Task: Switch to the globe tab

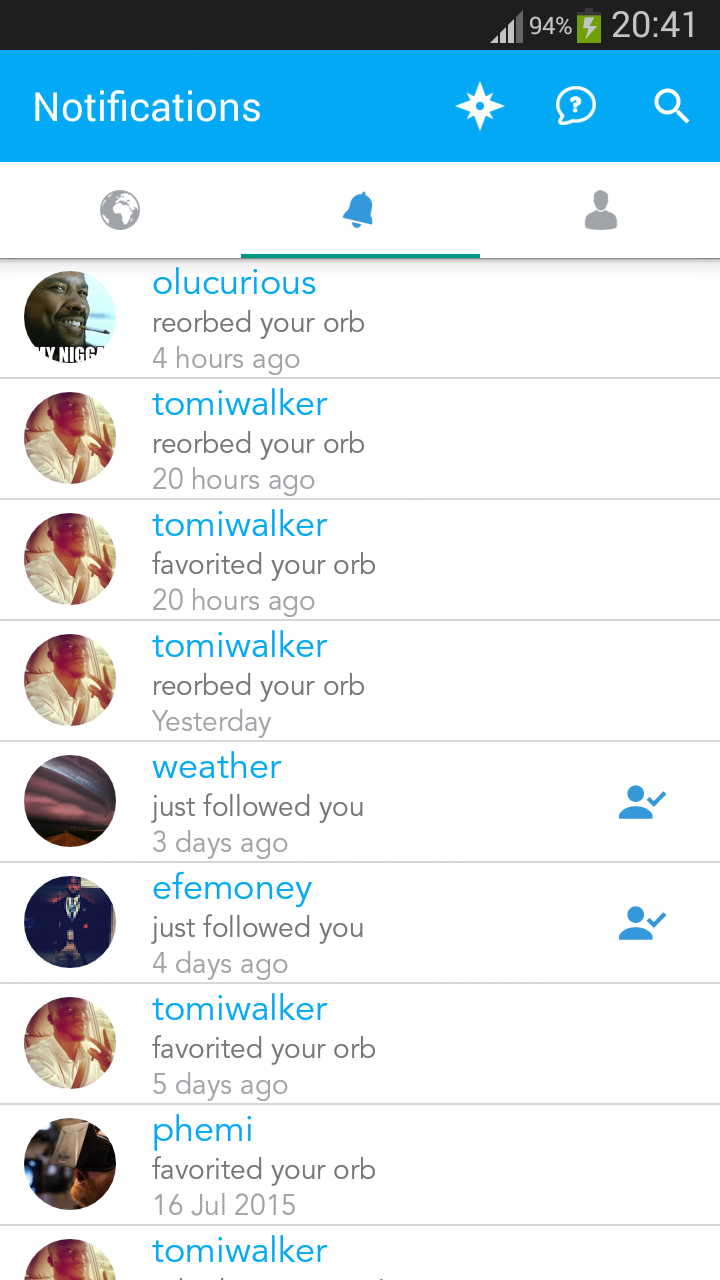Action: (x=120, y=211)
